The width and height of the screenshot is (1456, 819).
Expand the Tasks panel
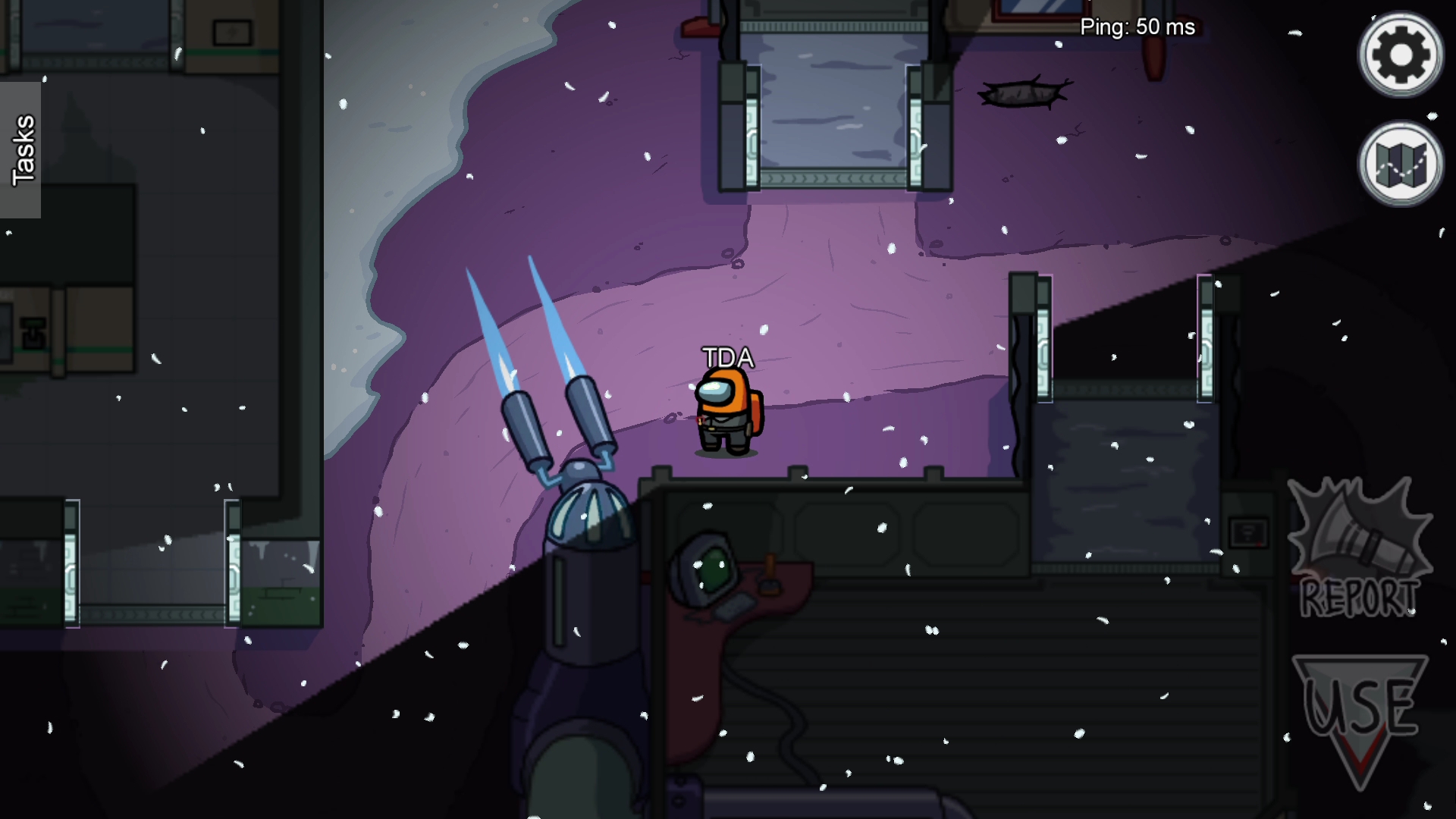pyautogui.click(x=21, y=150)
